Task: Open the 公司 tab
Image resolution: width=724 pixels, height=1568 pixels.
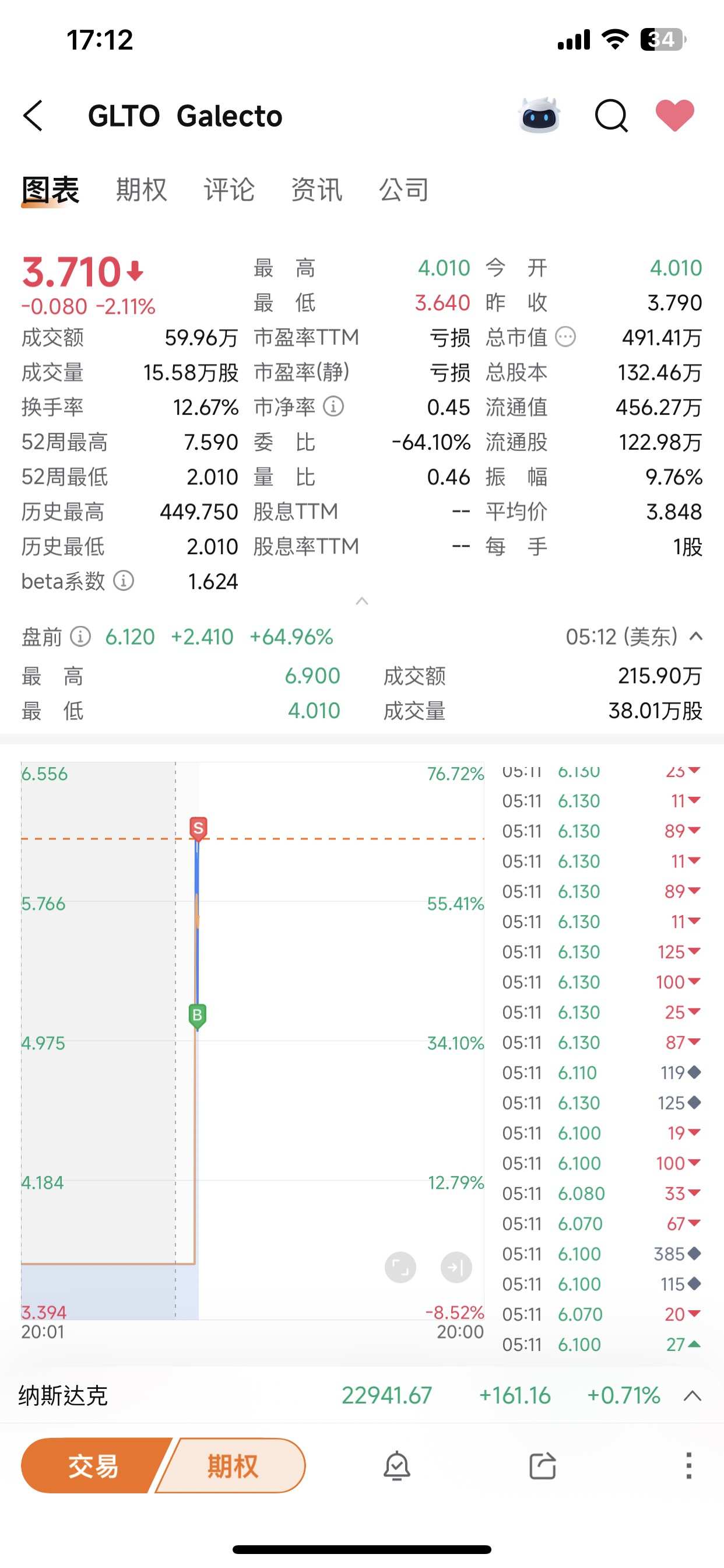Action: [x=404, y=190]
